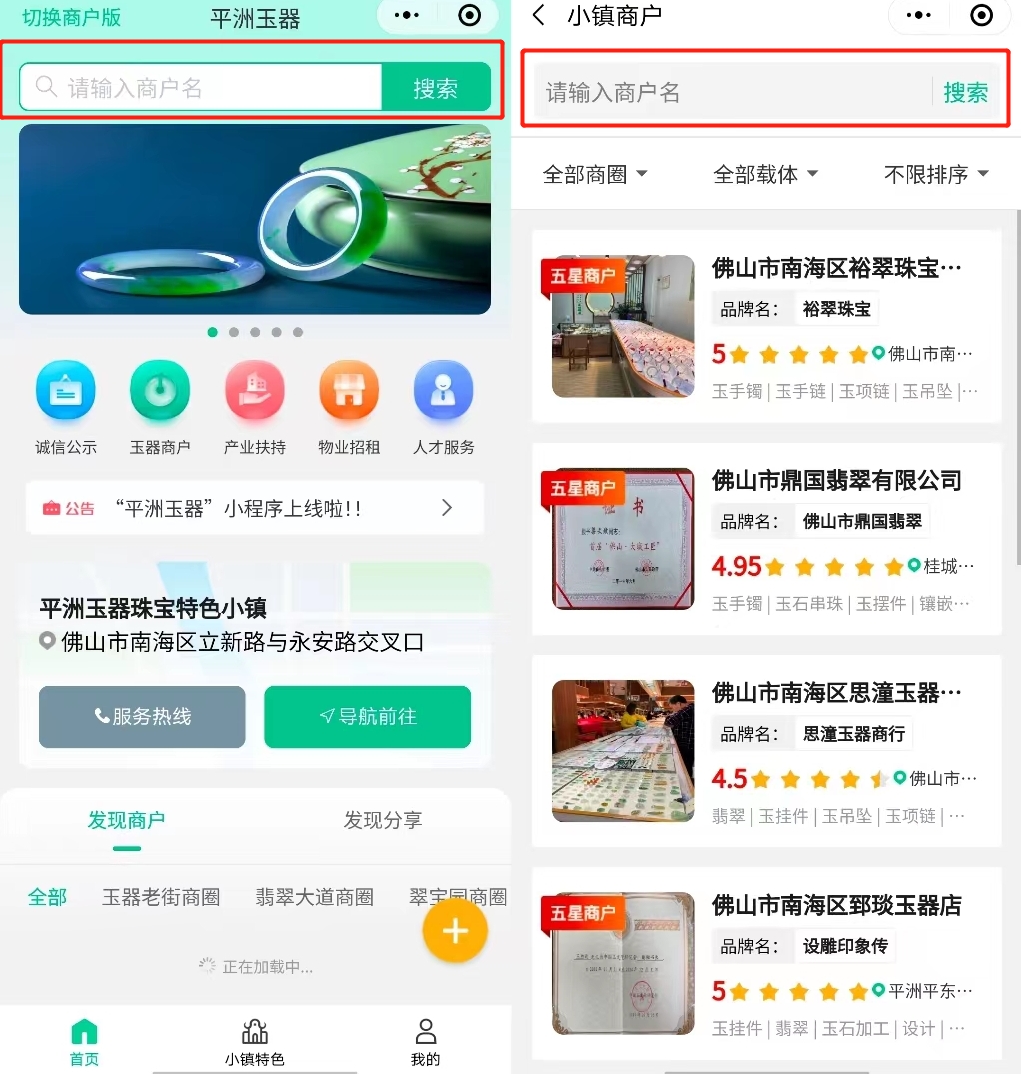Filter by 翡翠大道商圈 chip

[x=314, y=897]
